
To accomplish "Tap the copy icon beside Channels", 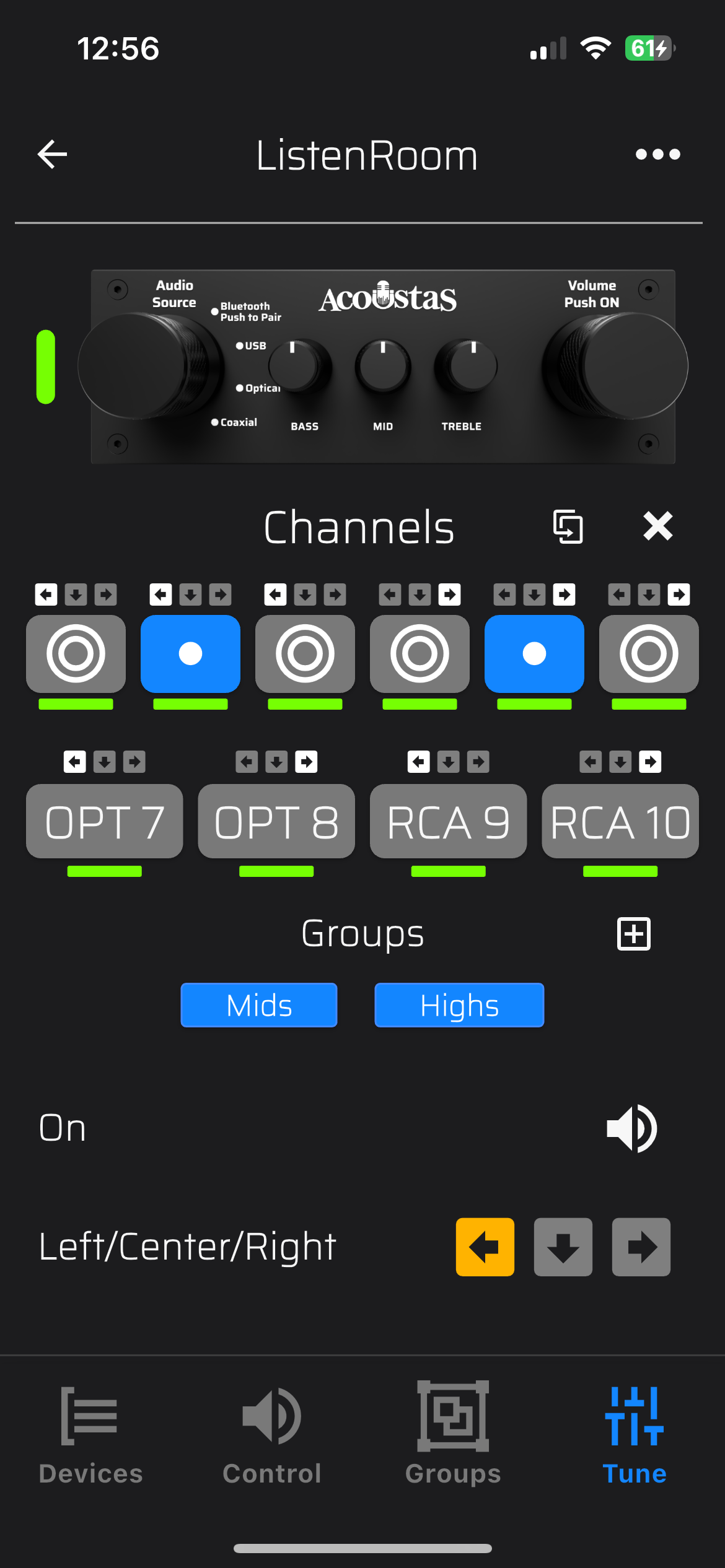I will [568, 527].
